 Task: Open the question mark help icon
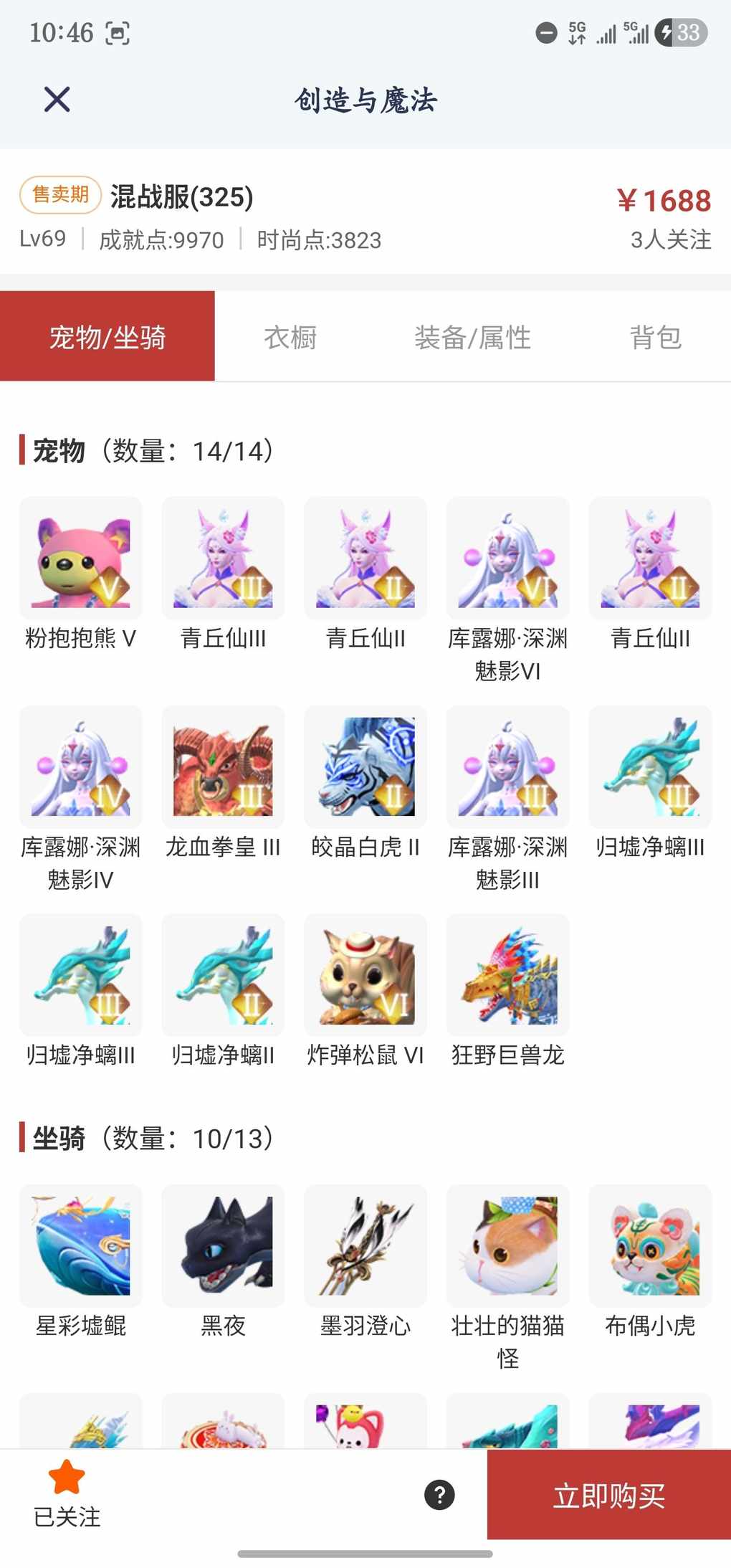click(439, 1495)
